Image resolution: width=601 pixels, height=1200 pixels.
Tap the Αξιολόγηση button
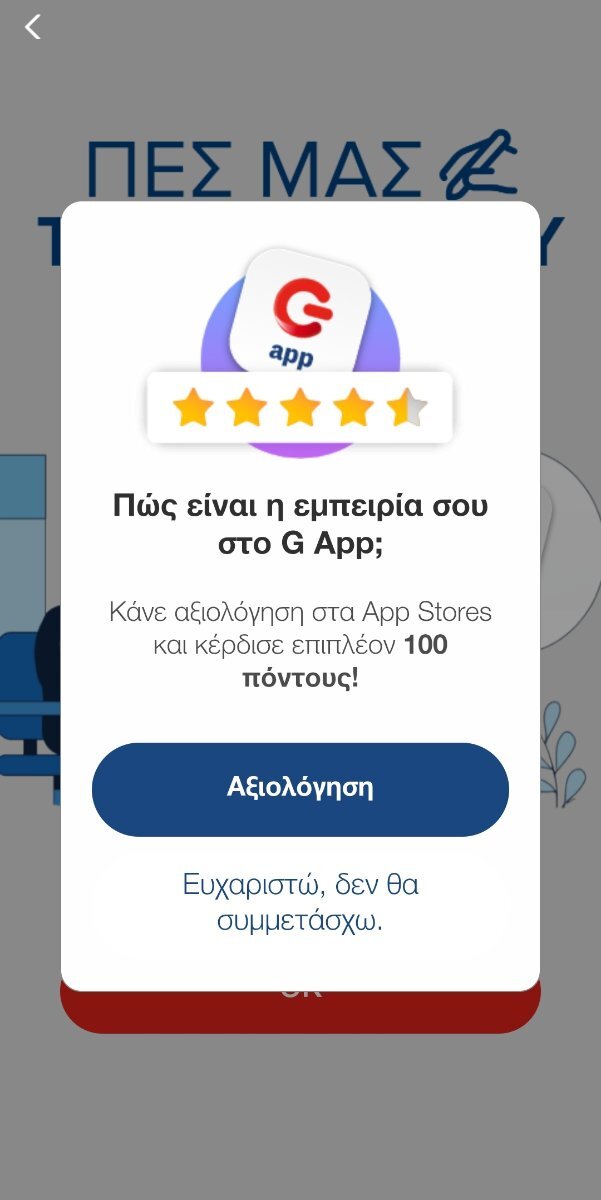tap(300, 789)
